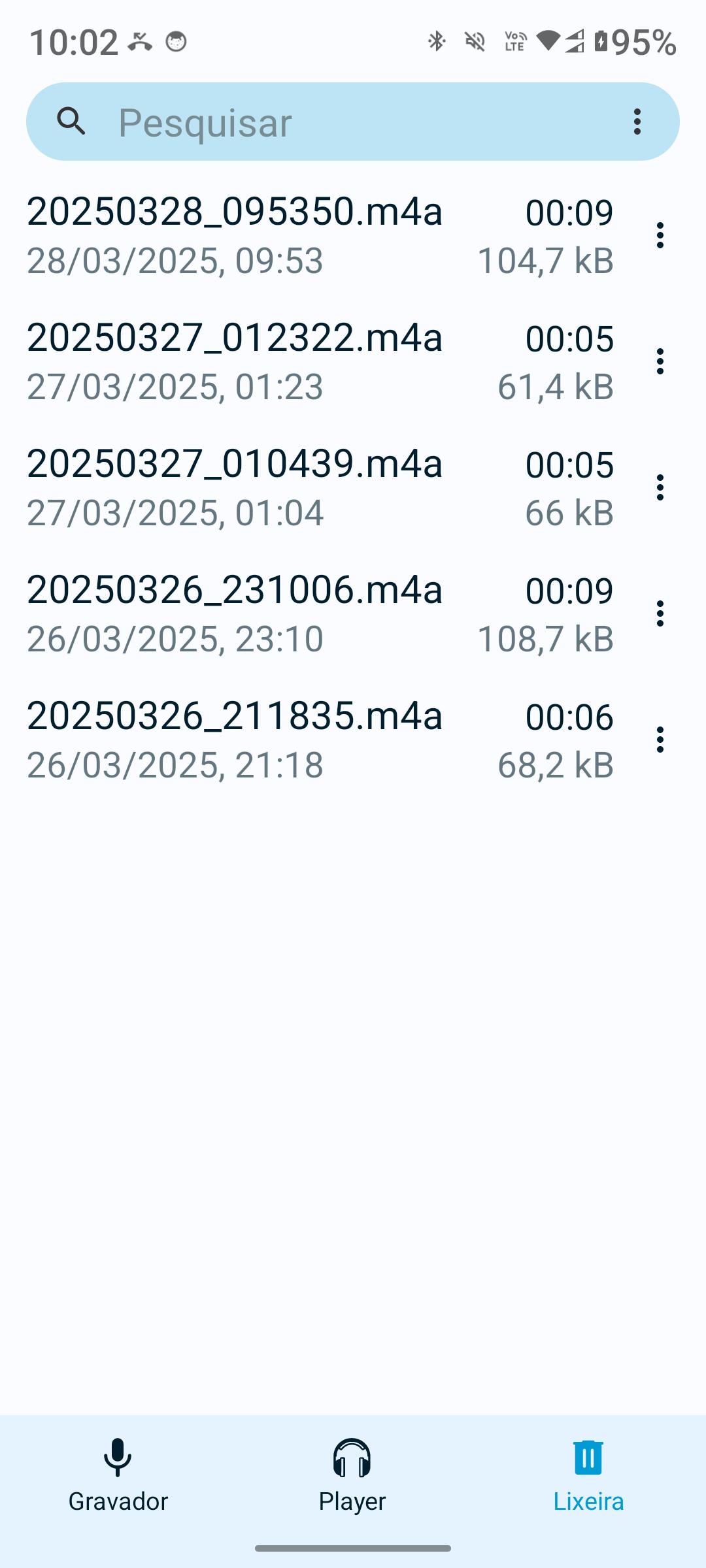Image resolution: width=706 pixels, height=1568 pixels.
Task: Open options menu for 20250326_231006.m4a
Action: tap(660, 613)
